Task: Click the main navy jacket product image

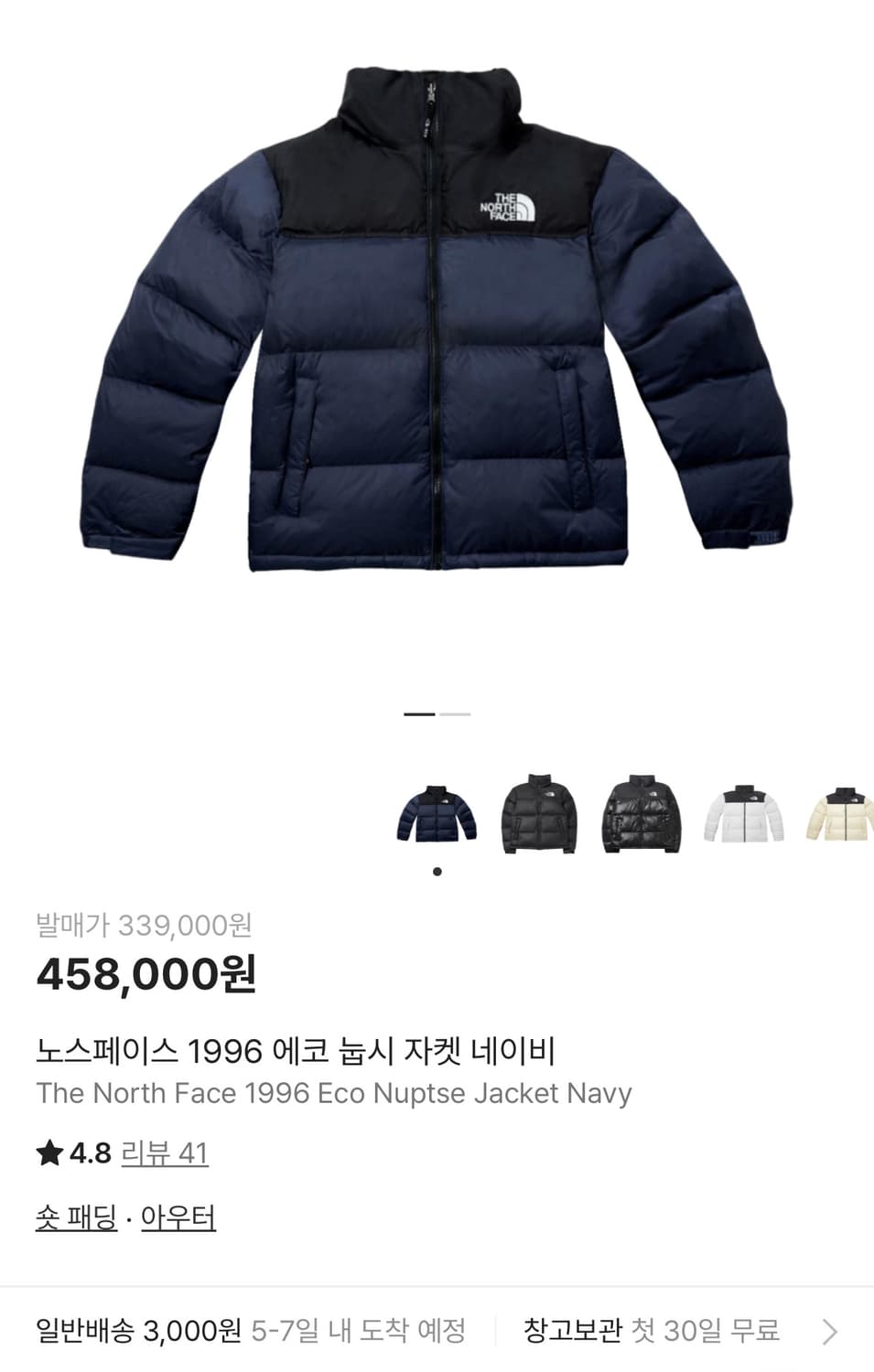Action: (437, 338)
